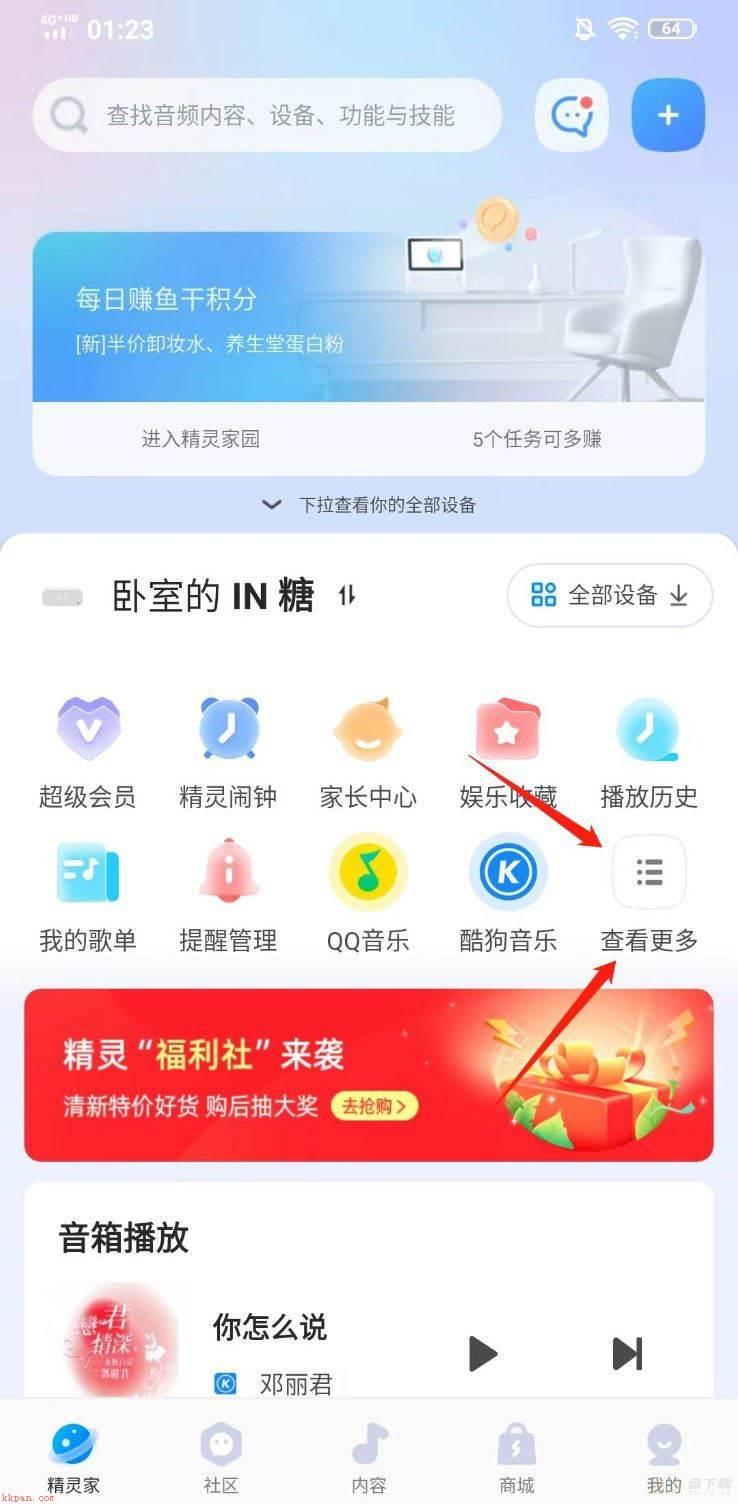The height and width of the screenshot is (1504, 738).
Task: Open 超级会员
Action: 88,752
